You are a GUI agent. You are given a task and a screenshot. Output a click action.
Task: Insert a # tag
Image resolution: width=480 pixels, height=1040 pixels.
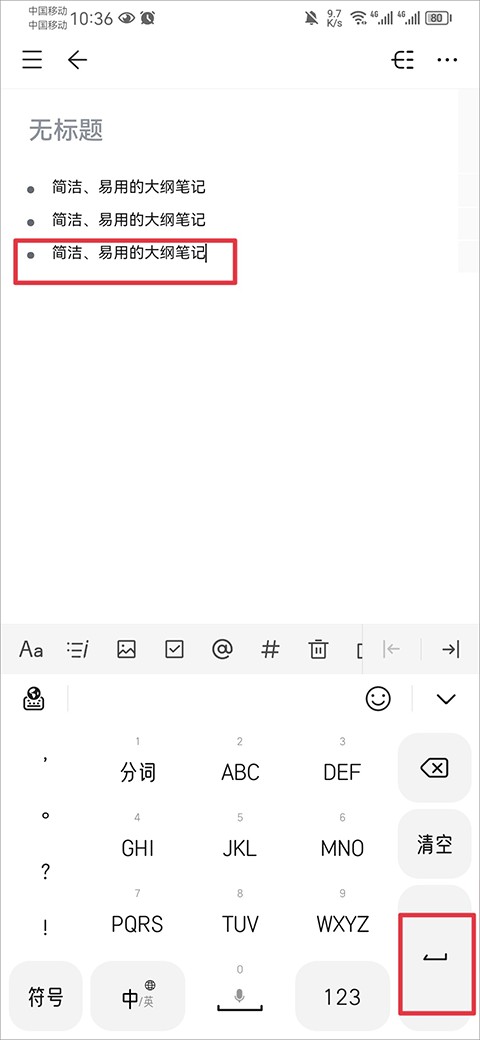(270, 649)
